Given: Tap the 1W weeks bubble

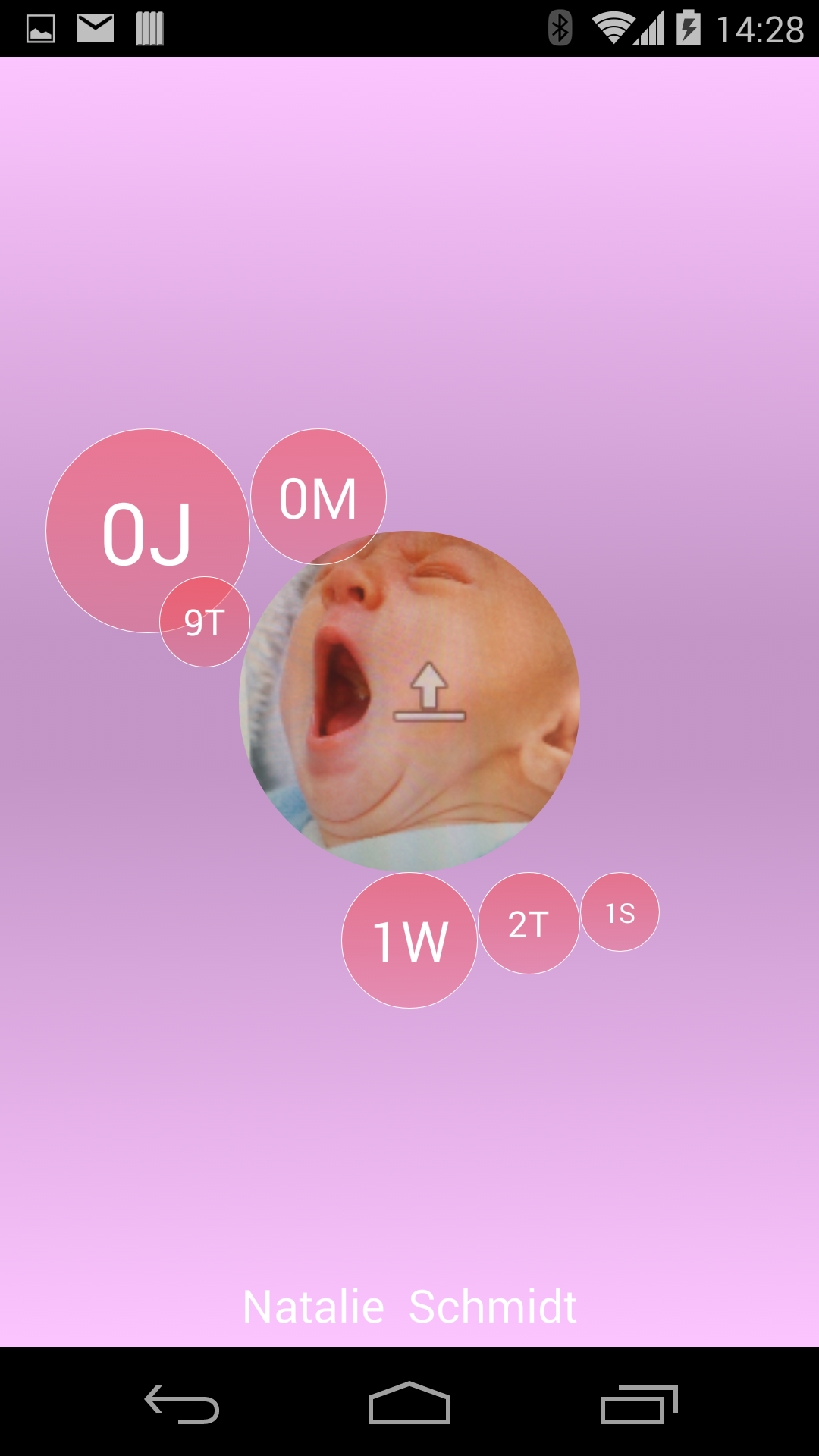Looking at the screenshot, I should 409,940.
